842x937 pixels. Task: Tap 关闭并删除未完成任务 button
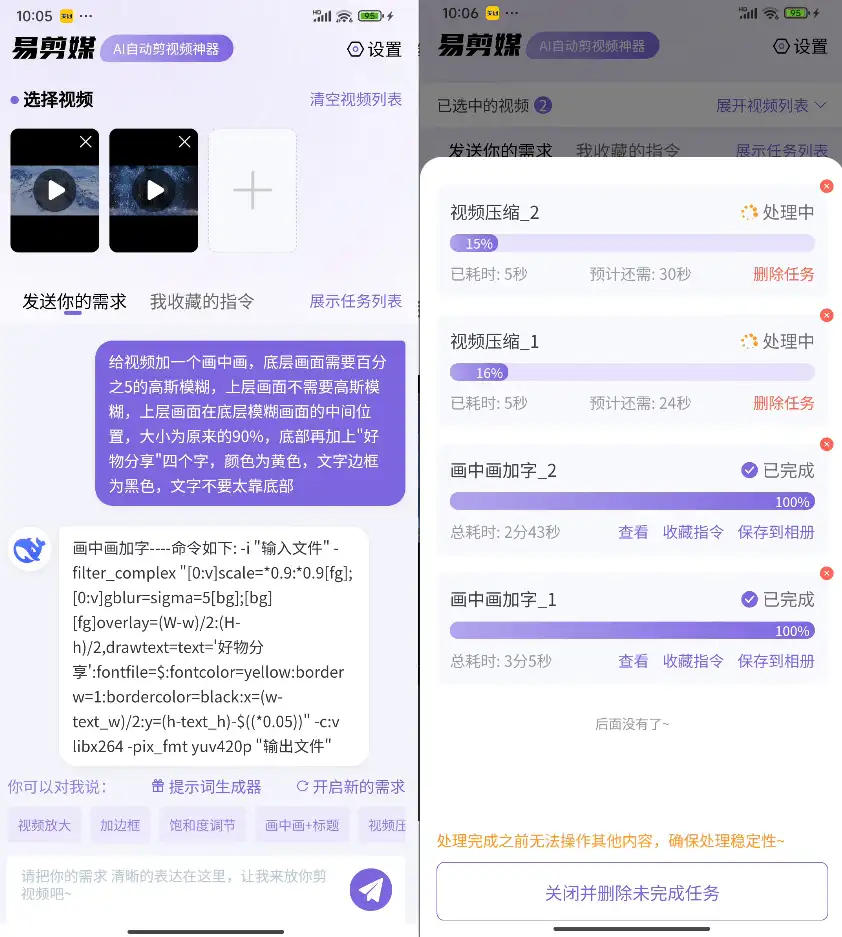pos(632,892)
